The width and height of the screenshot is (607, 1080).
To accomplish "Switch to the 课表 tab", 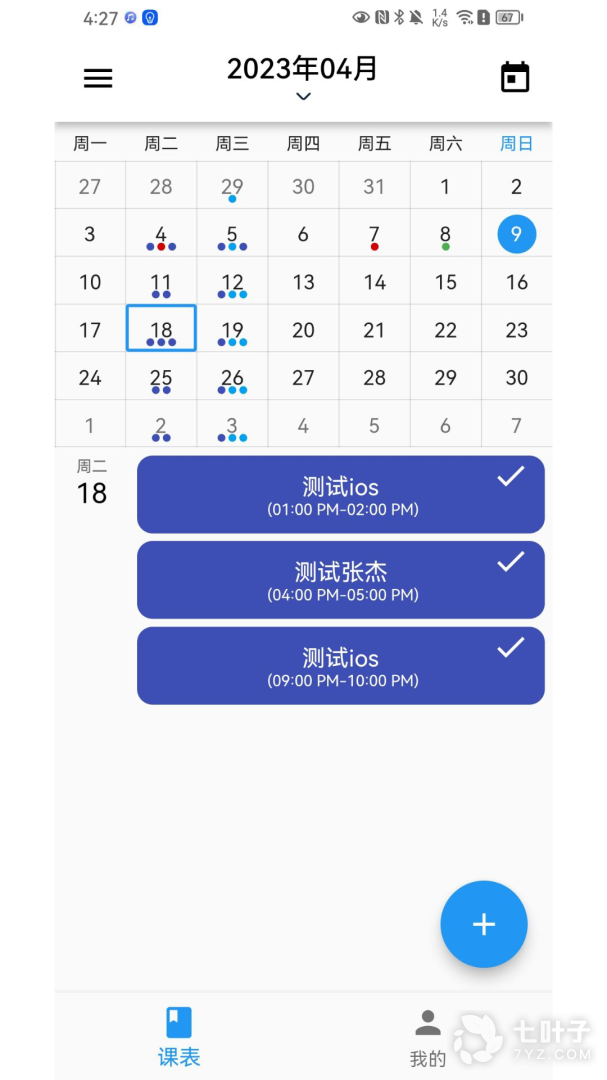I will point(179,1036).
